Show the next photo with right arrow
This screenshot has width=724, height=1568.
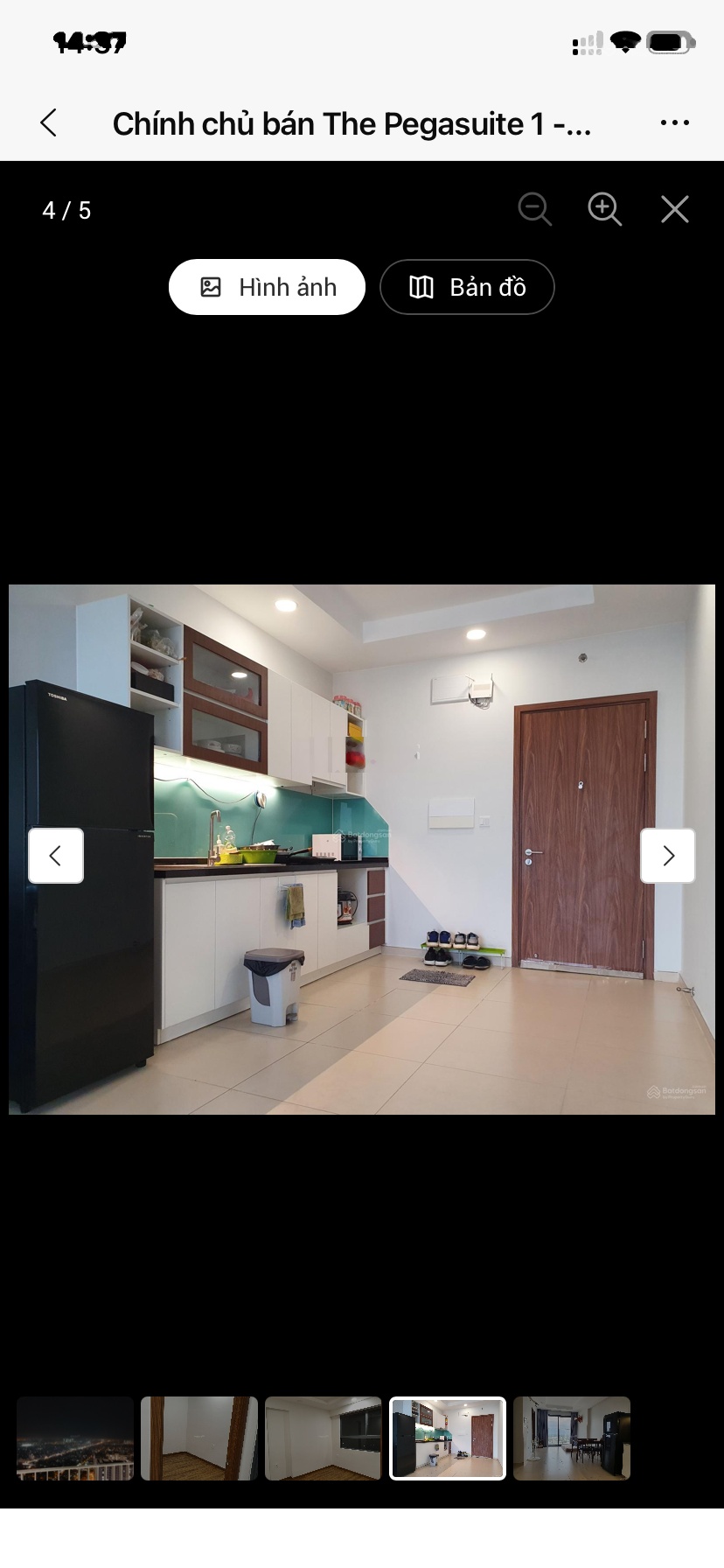click(x=667, y=856)
